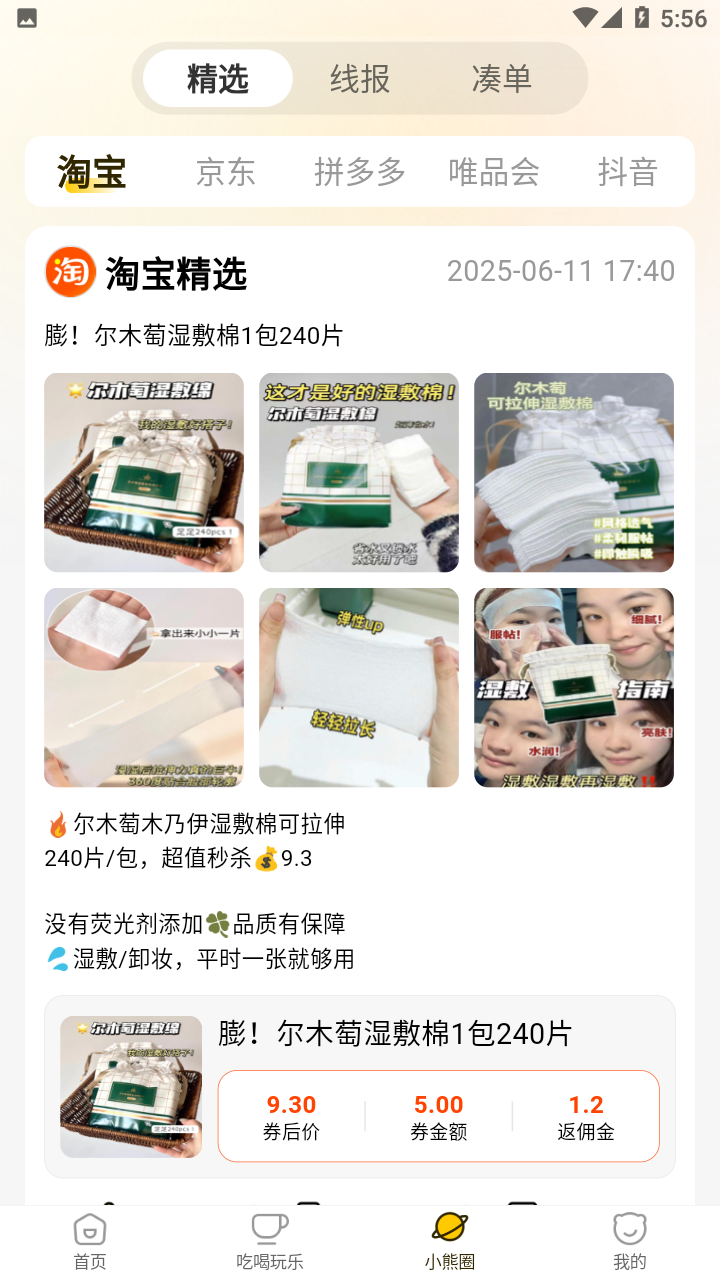
Task: Switch to the 线报 tab
Action: coord(360,79)
